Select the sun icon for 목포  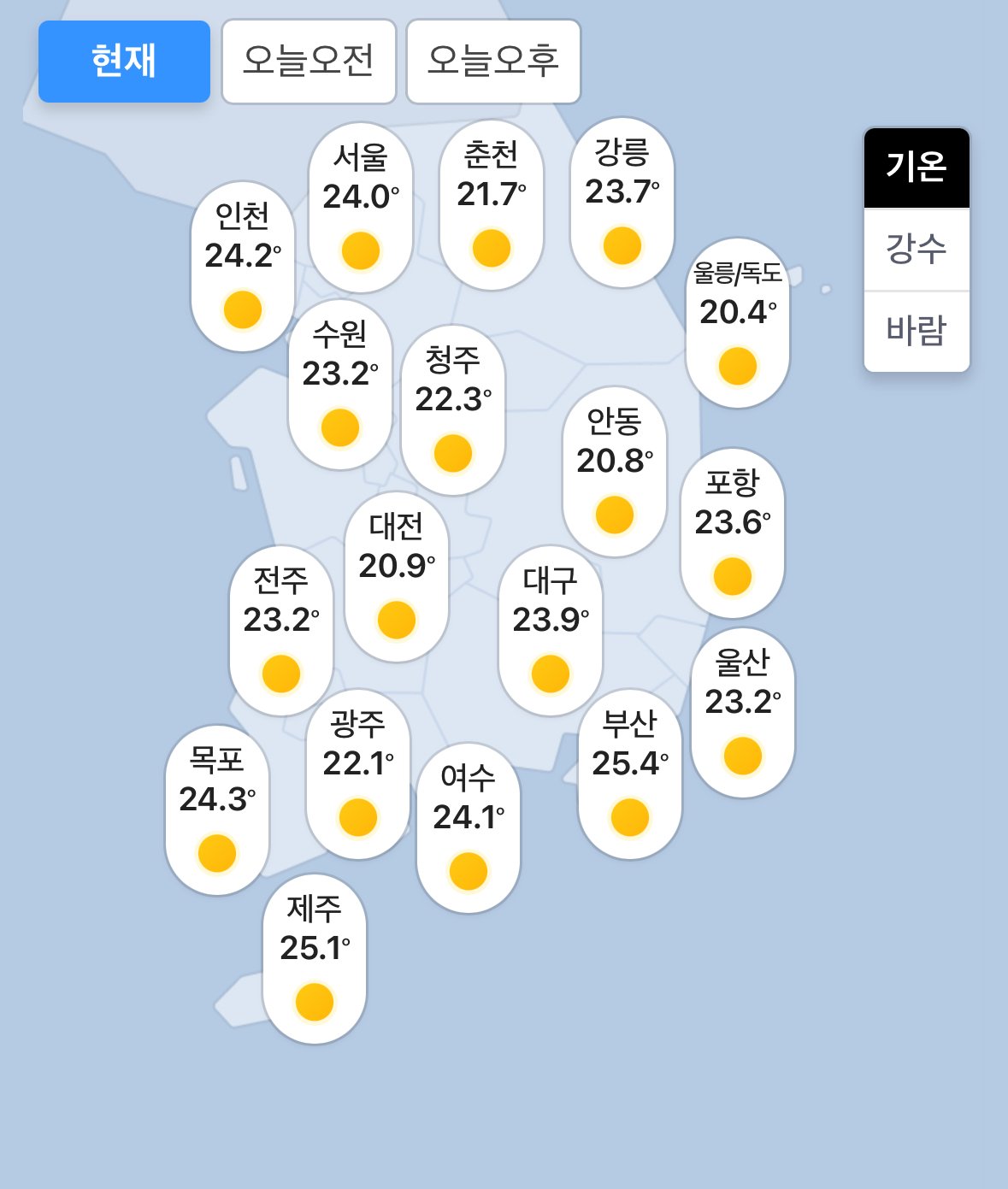coord(217,851)
